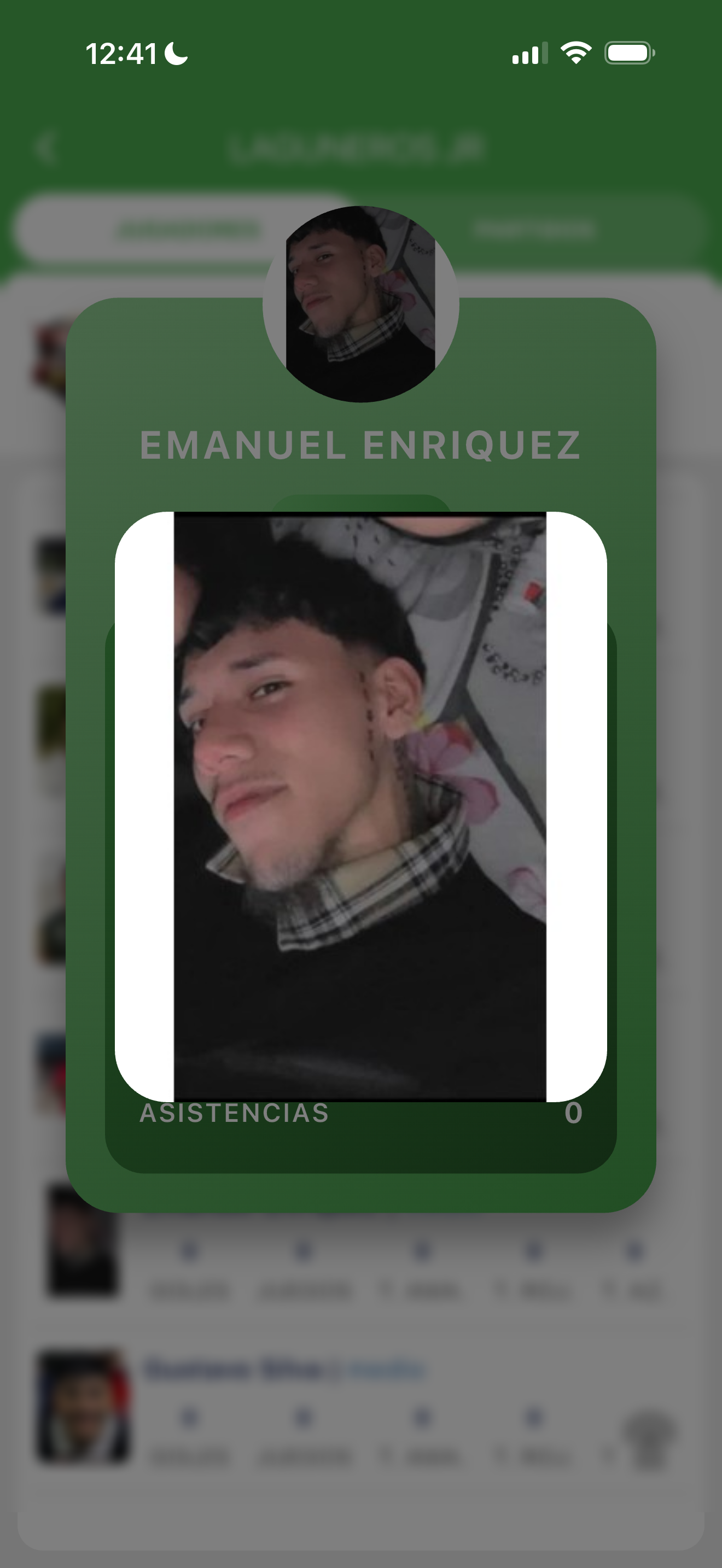Tap the circular avatar above Emanuel Enriquez

pyautogui.click(x=360, y=305)
